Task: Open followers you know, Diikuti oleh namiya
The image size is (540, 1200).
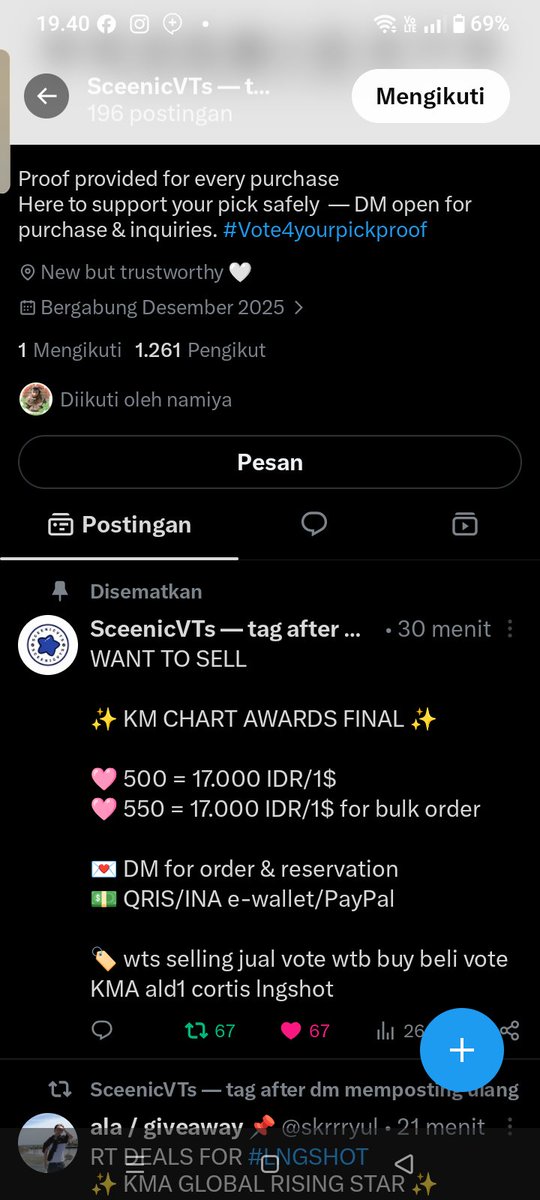Action: point(126,400)
